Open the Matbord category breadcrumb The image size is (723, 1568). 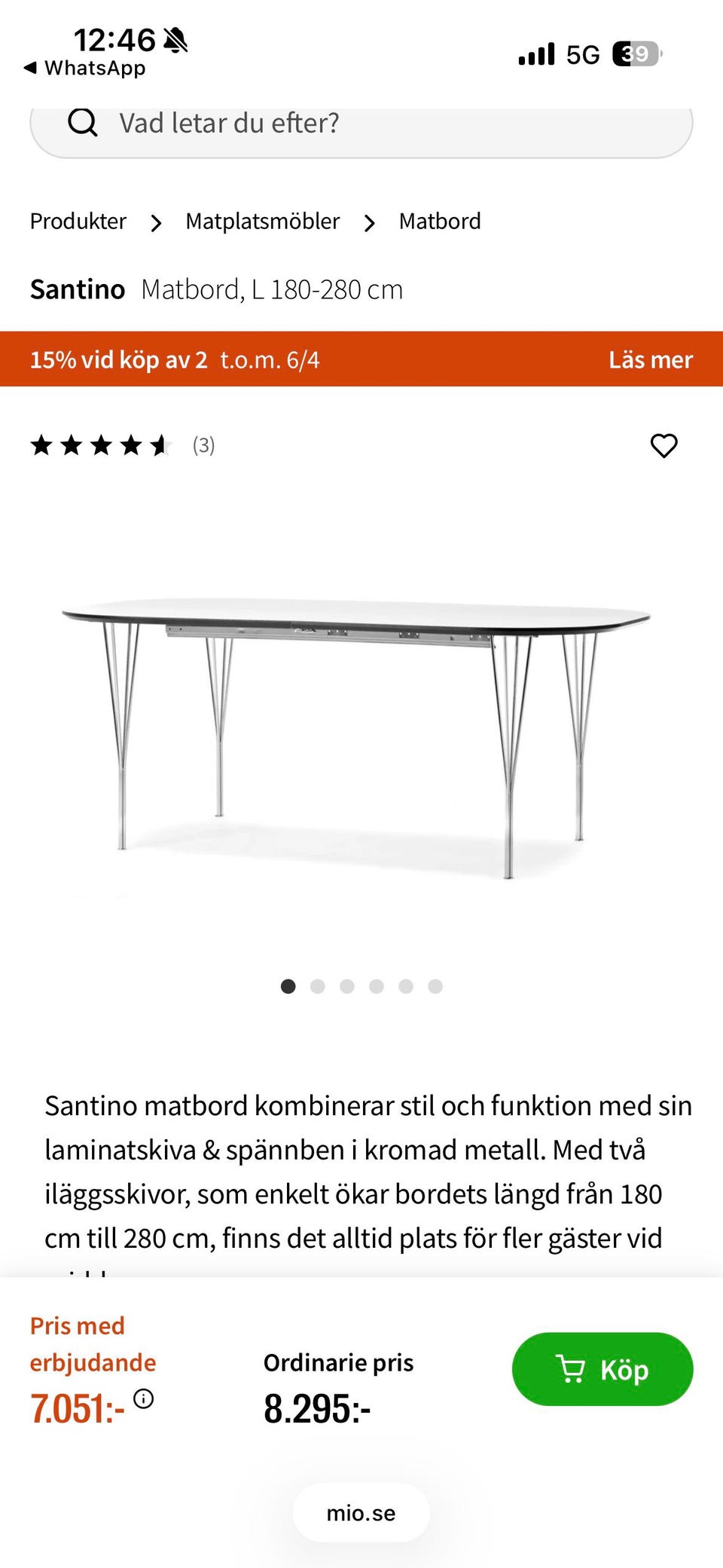pyautogui.click(x=441, y=222)
